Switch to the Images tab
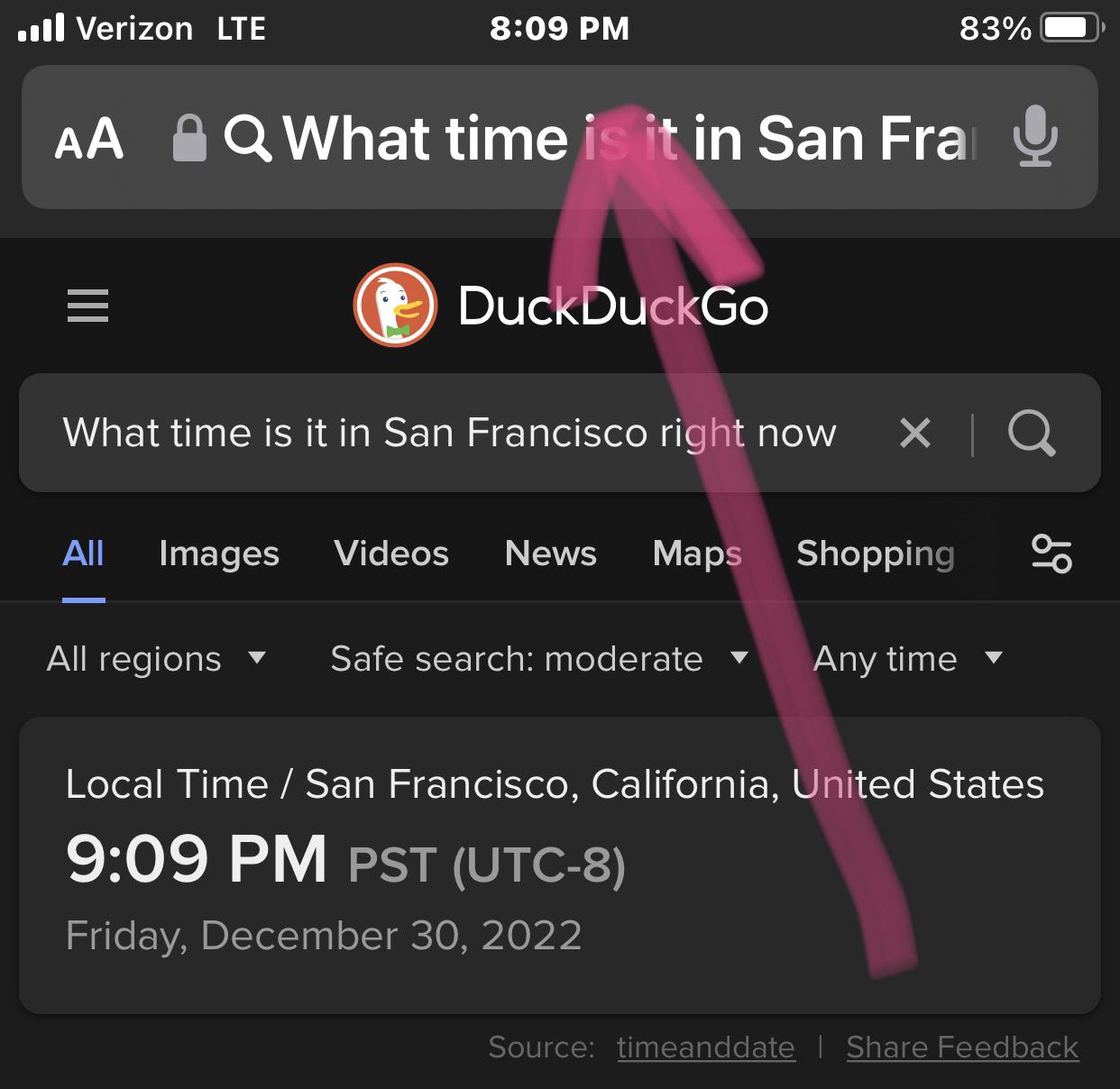The width and height of the screenshot is (1120, 1089). [219, 554]
